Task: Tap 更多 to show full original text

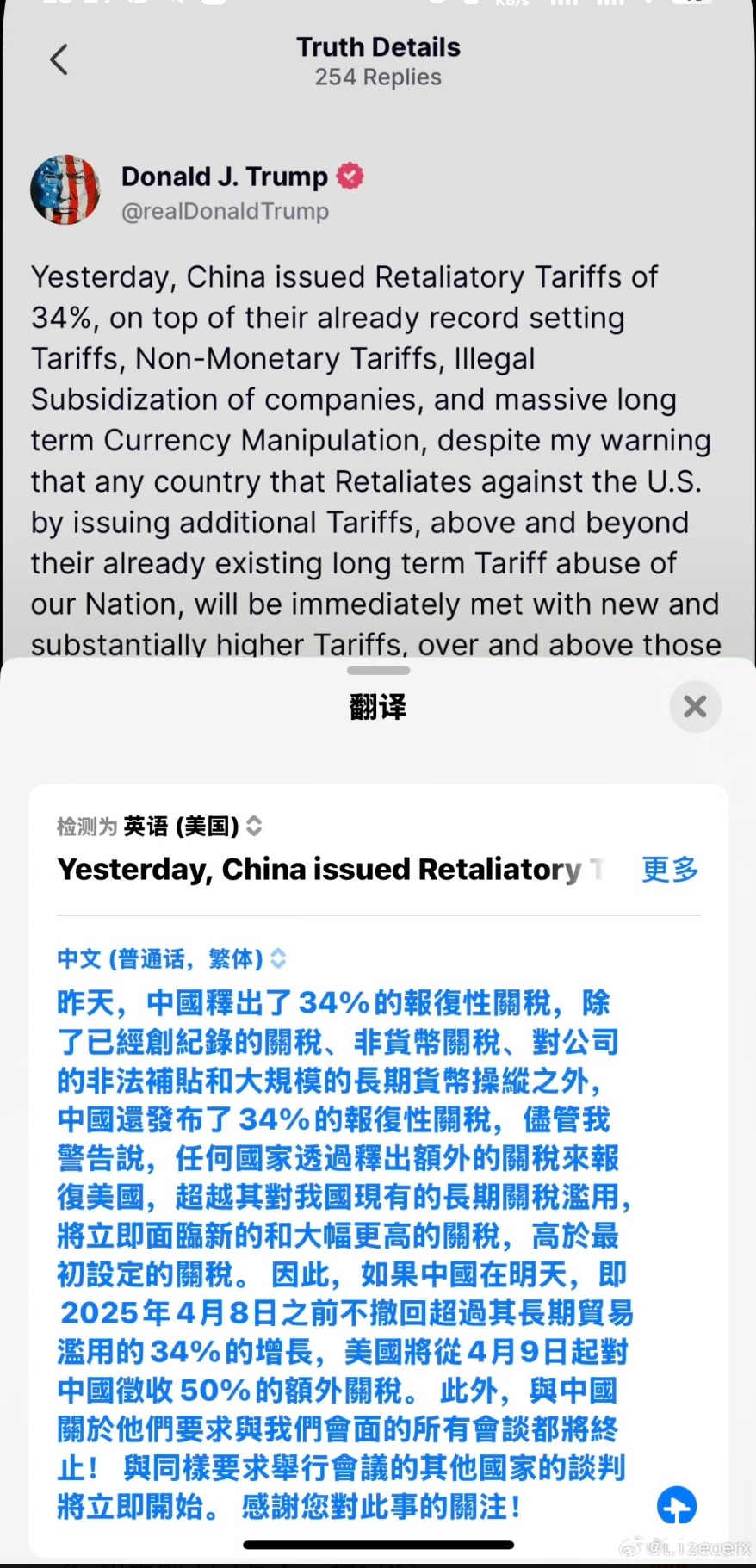Action: (x=670, y=870)
